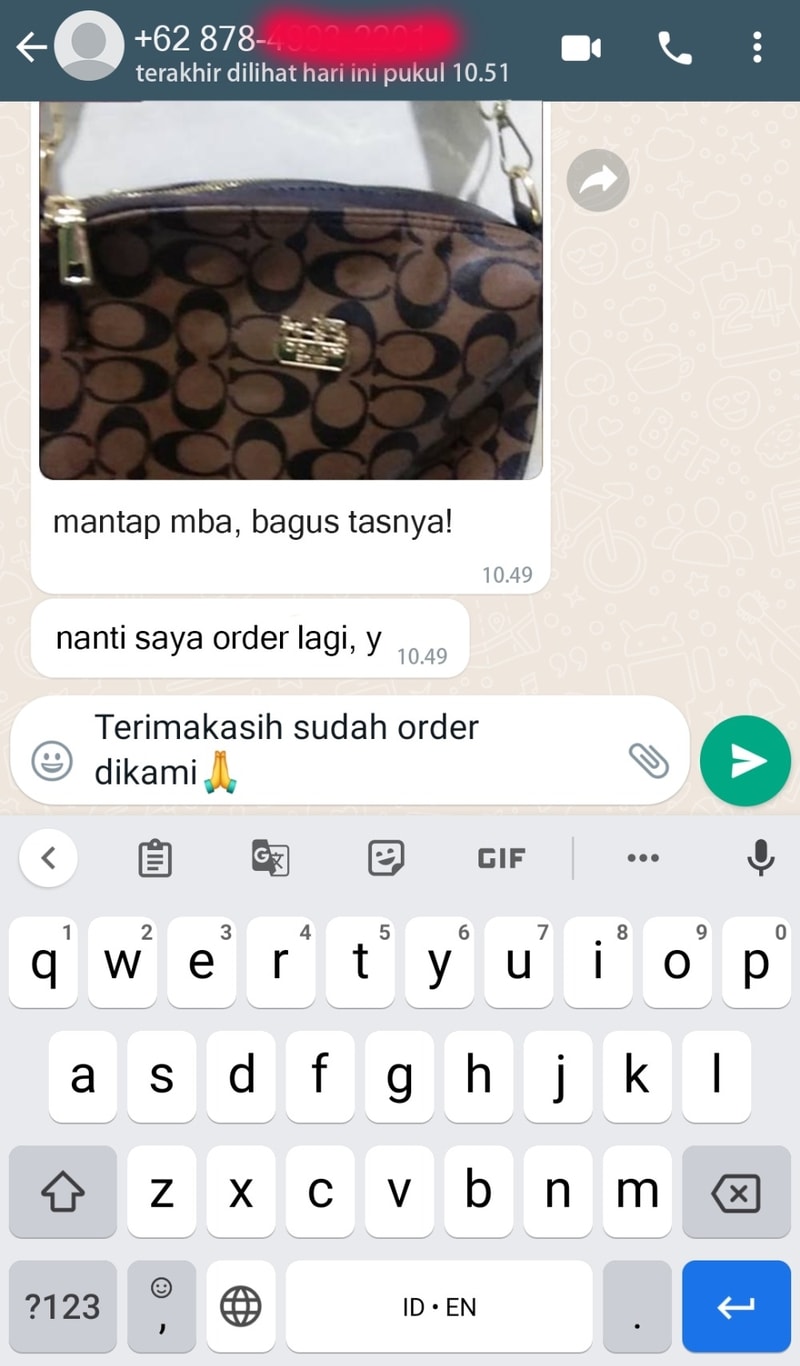Viewport: 800px width, 1366px height.
Task: Send the typed message
Action: pos(745,761)
